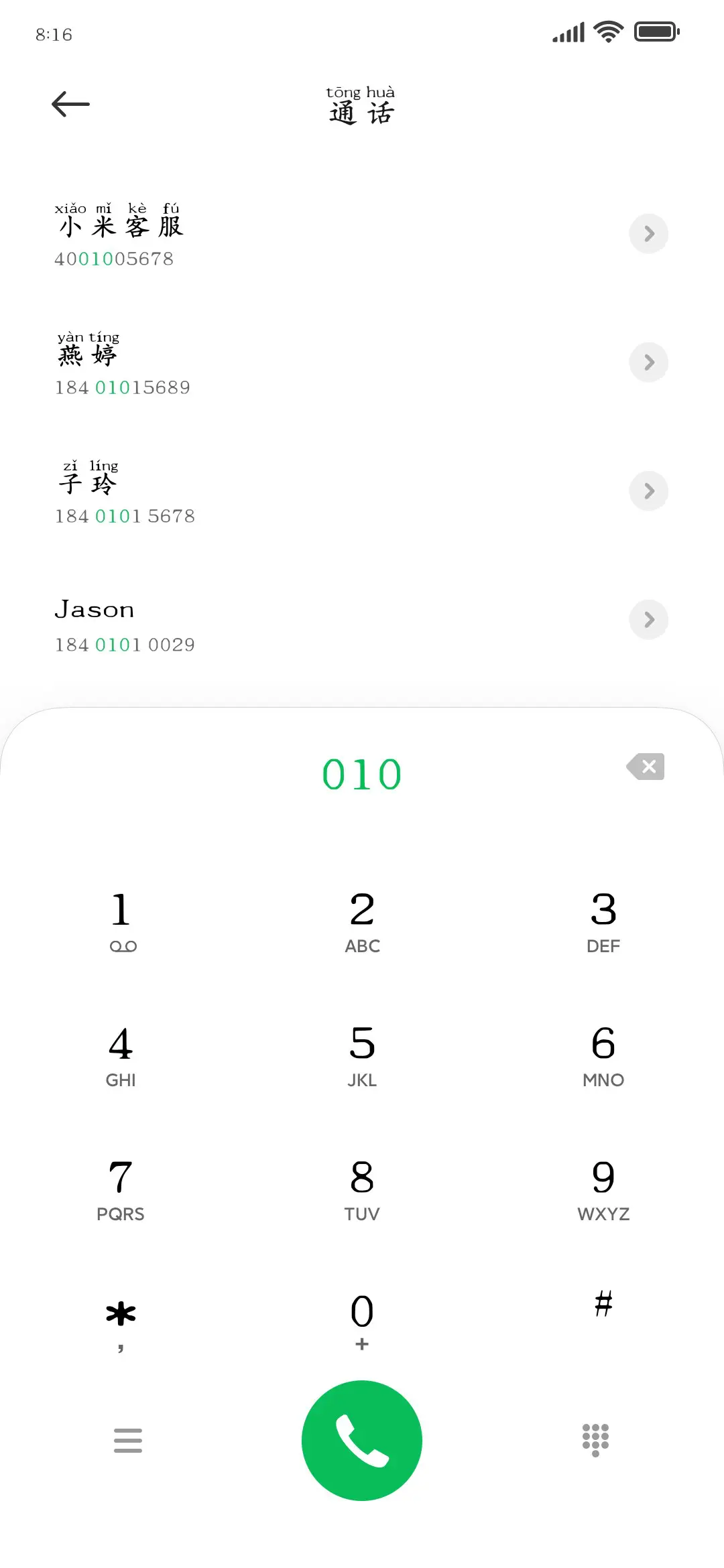Tap the green call button
The height and width of the screenshot is (1568, 724).
tap(361, 1441)
